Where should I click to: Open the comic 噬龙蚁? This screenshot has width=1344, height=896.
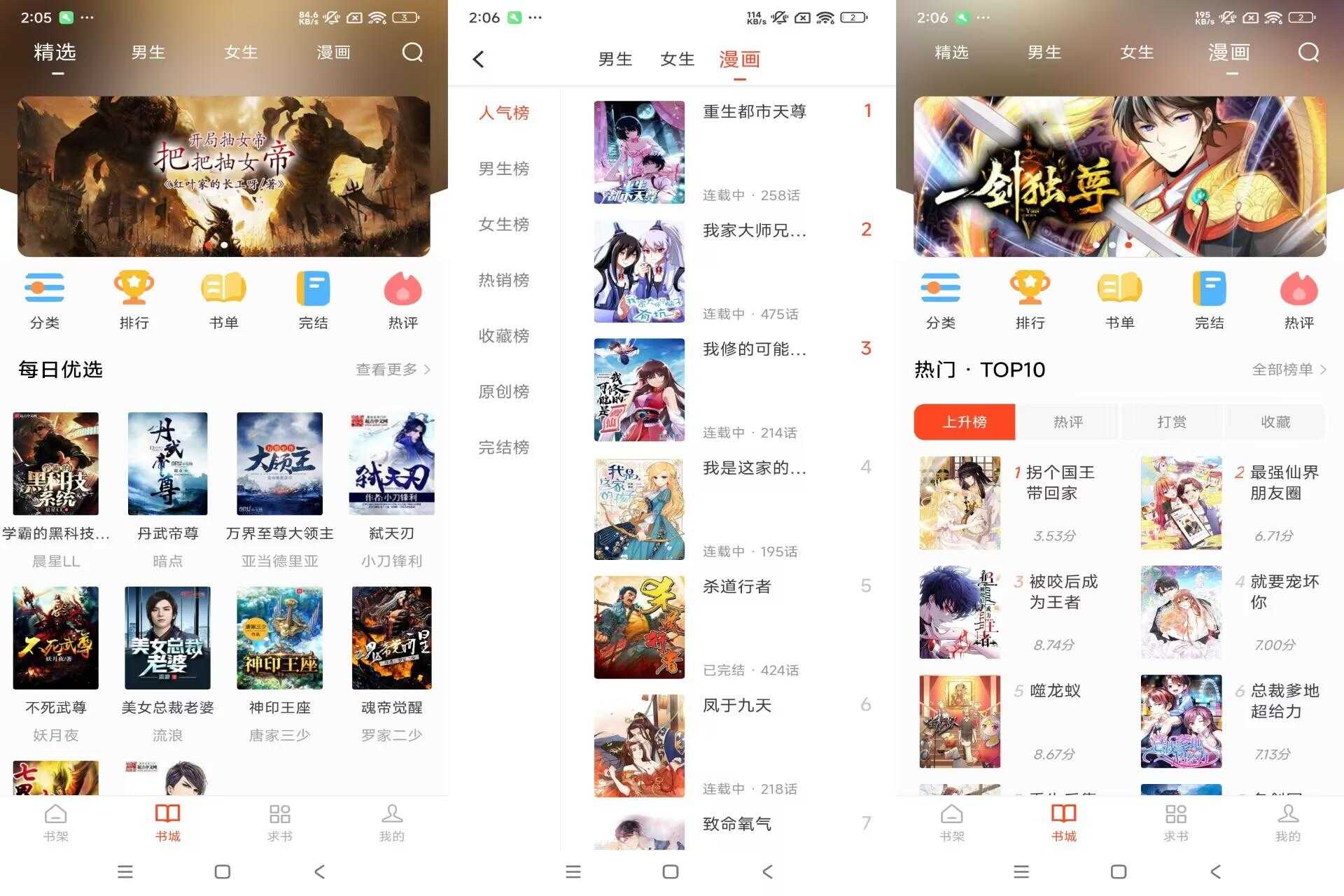coord(960,722)
